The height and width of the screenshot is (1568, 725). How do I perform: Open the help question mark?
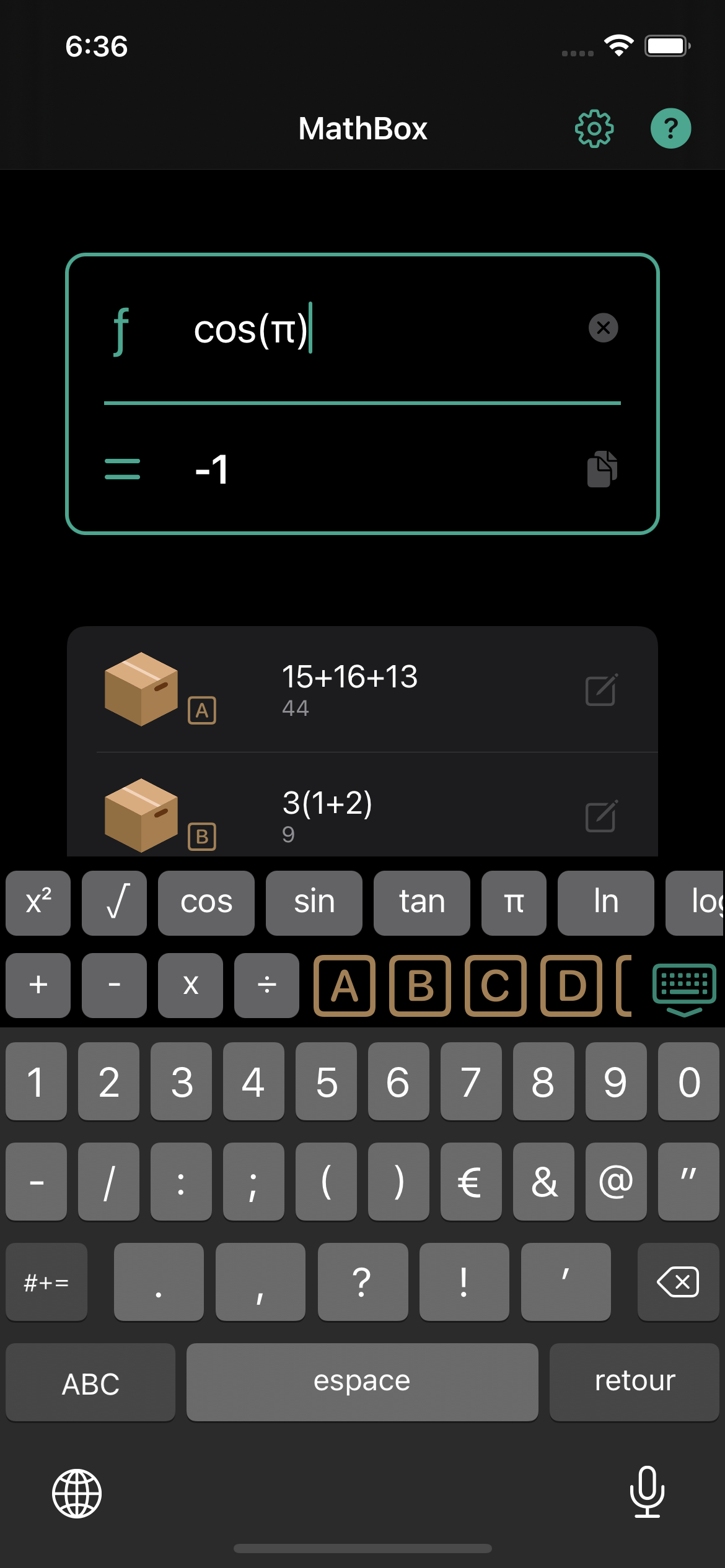pos(670,129)
